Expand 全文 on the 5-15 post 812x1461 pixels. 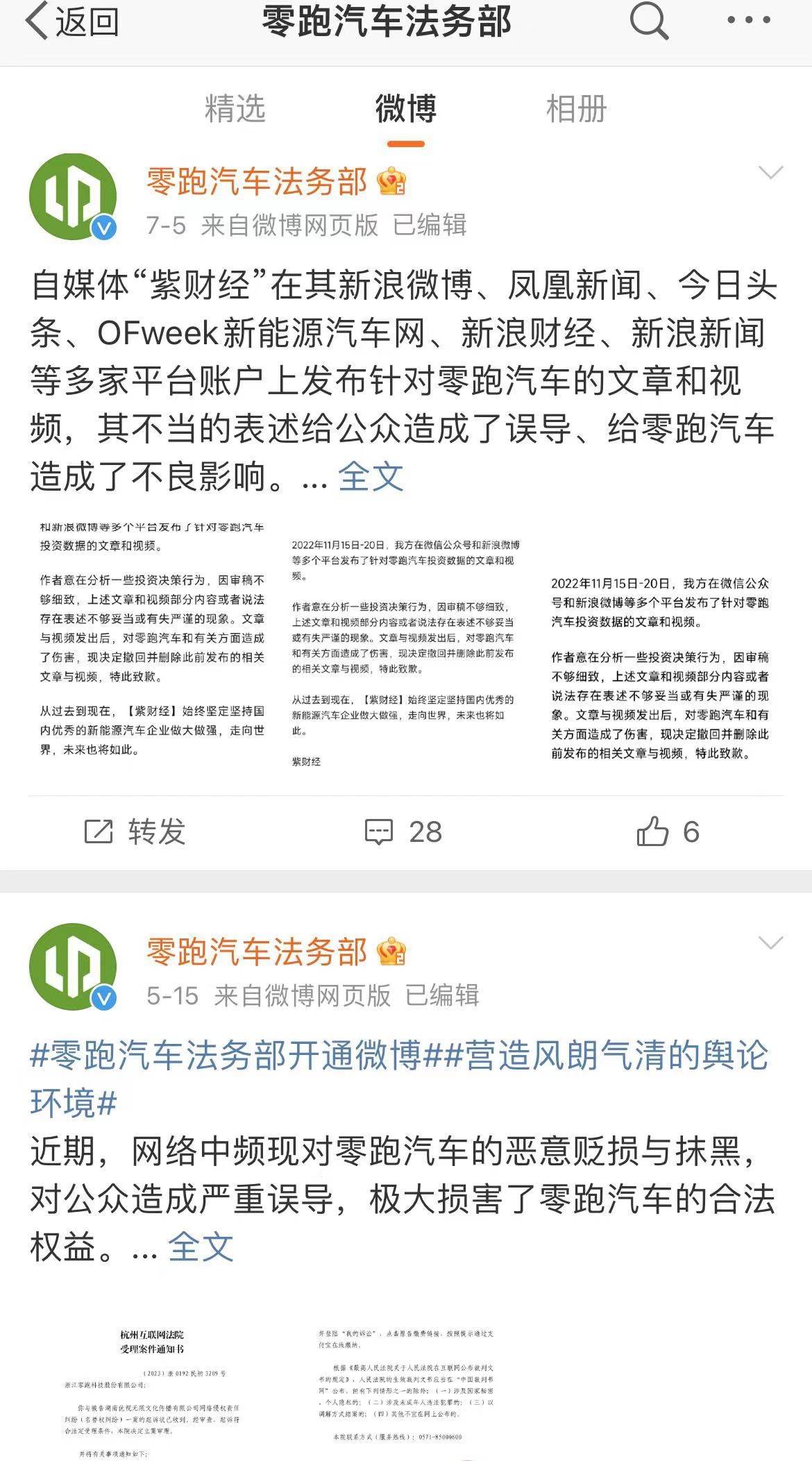[x=201, y=1247]
